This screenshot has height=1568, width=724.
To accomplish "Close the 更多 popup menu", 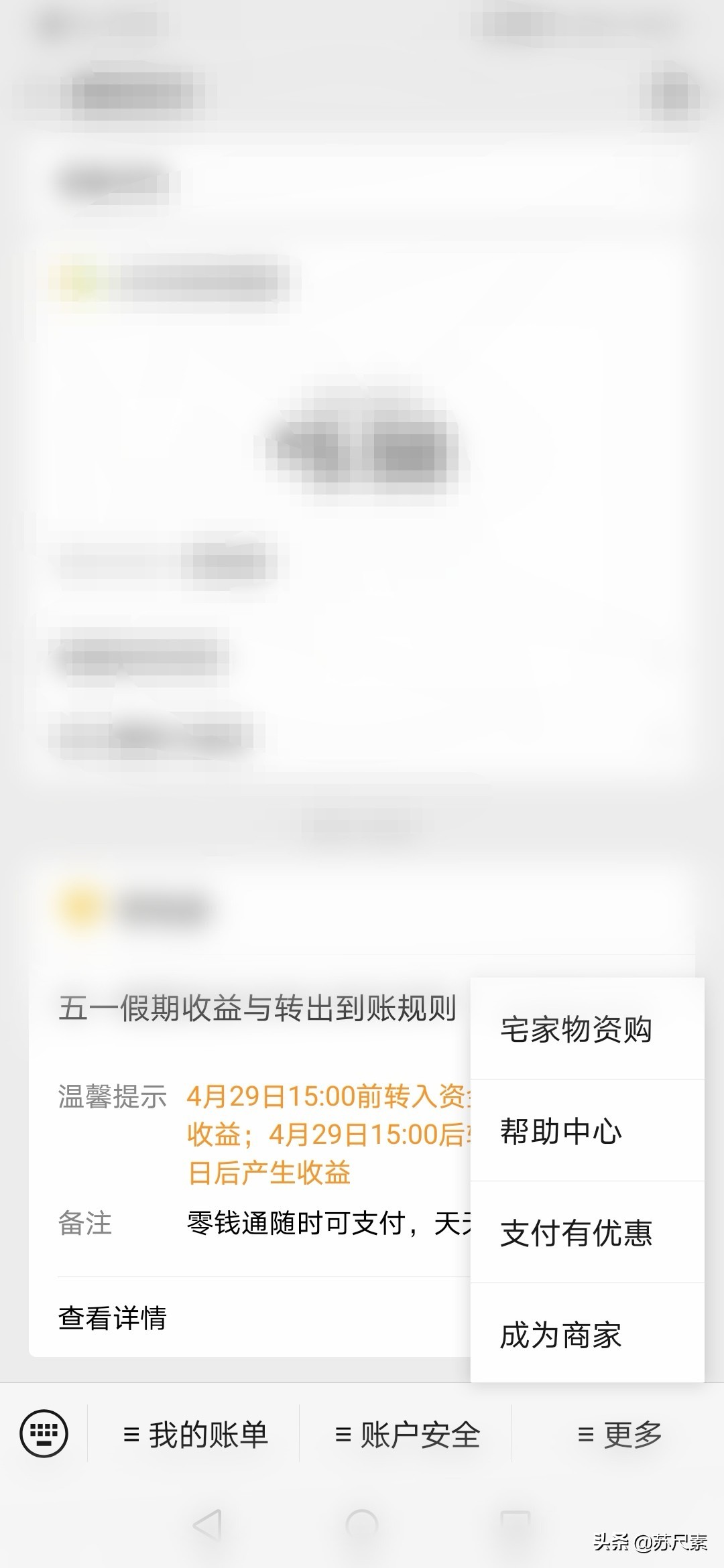I will coord(619,1435).
